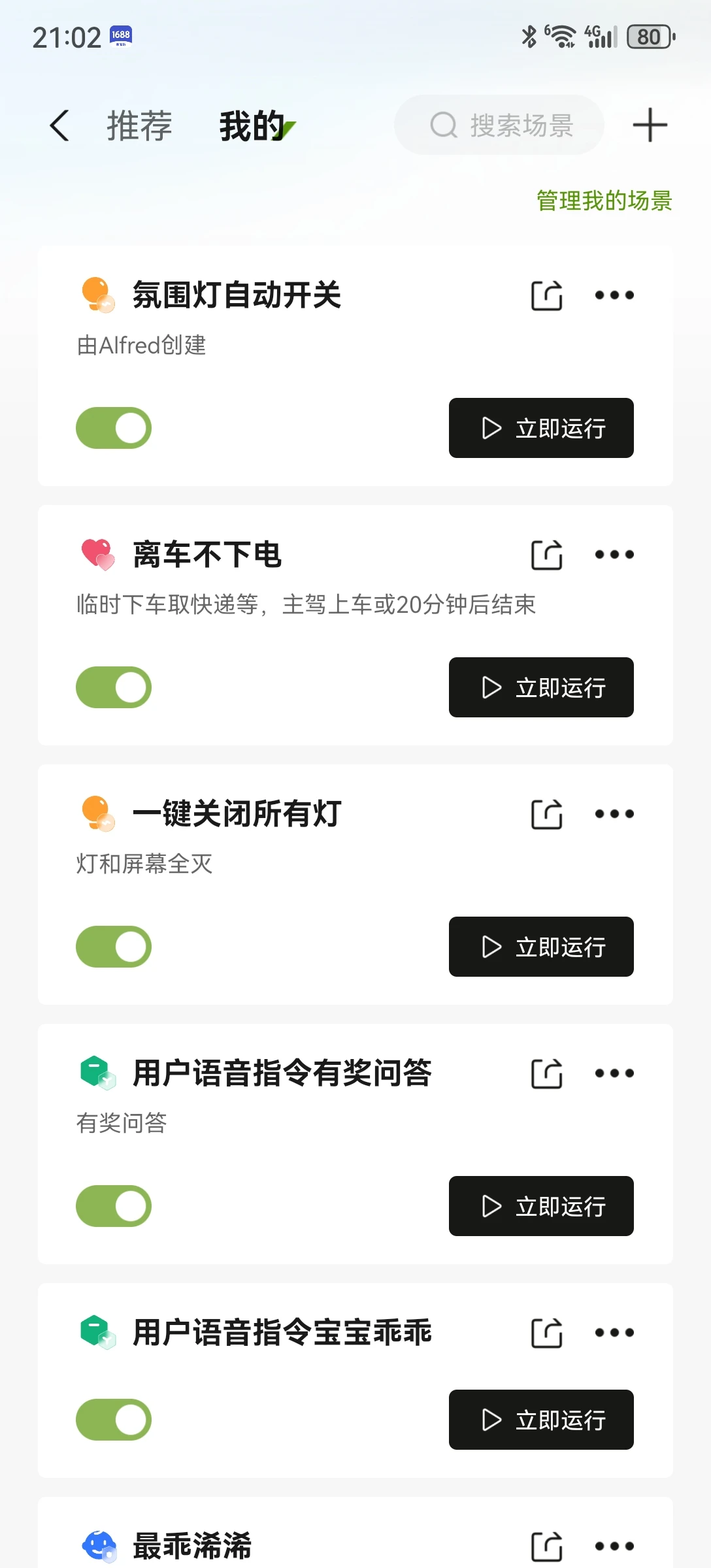Disable the 用户语音指令宝宝乖乖 toggle
711x1568 pixels.
[114, 1420]
